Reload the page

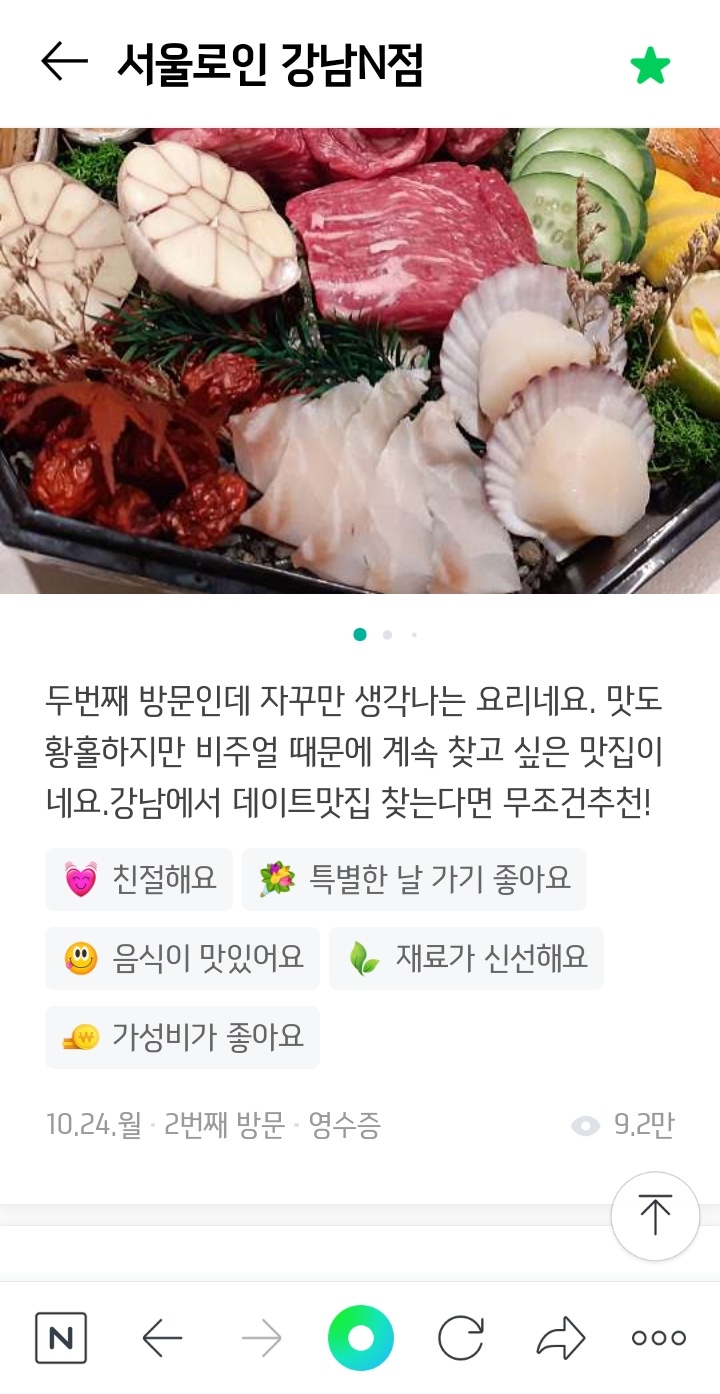tap(460, 1338)
